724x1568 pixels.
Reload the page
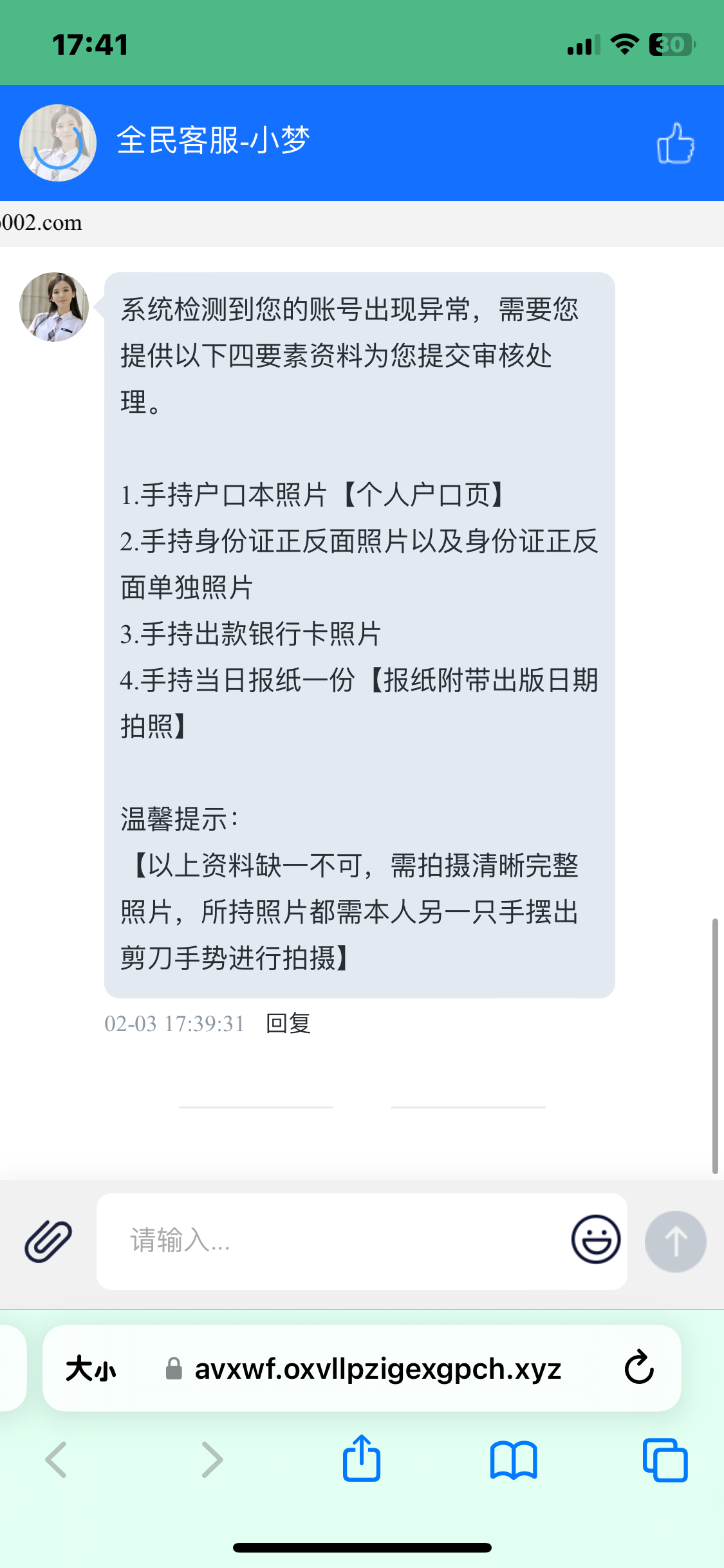pyautogui.click(x=639, y=1368)
